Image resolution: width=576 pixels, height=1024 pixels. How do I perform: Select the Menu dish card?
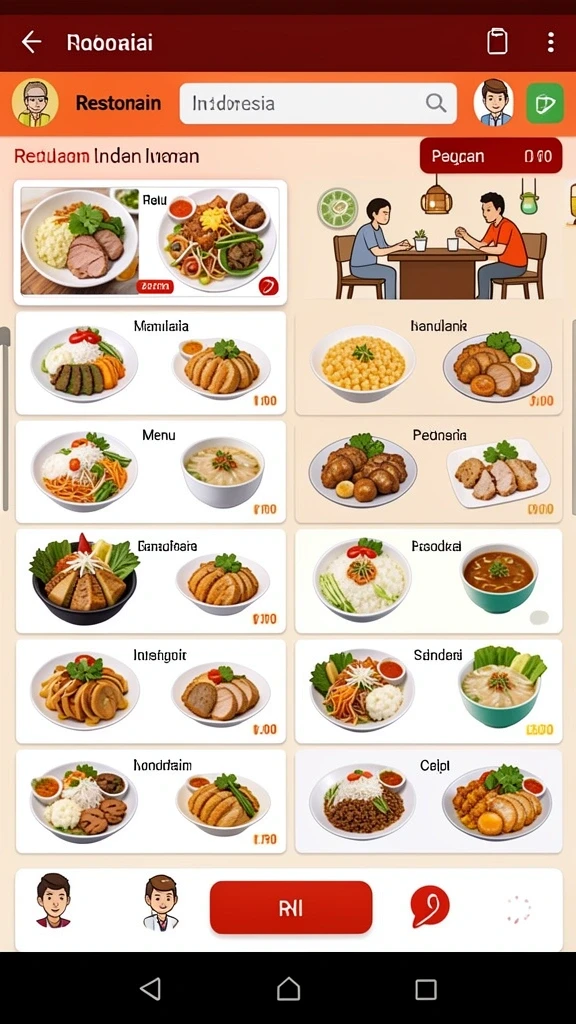[151, 472]
